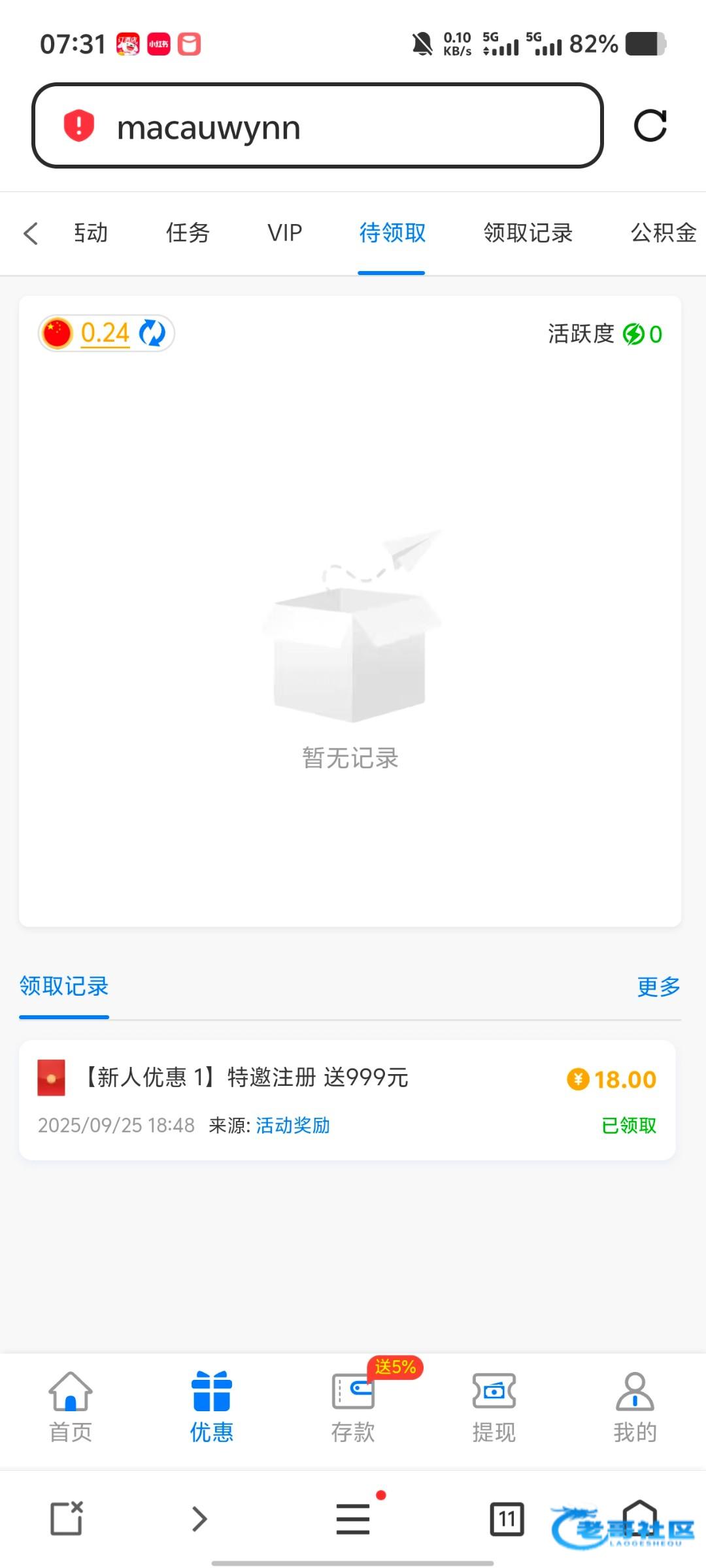Switch to 我的 profile tab
Image resolution: width=706 pixels, height=1568 pixels.
click(635, 1407)
